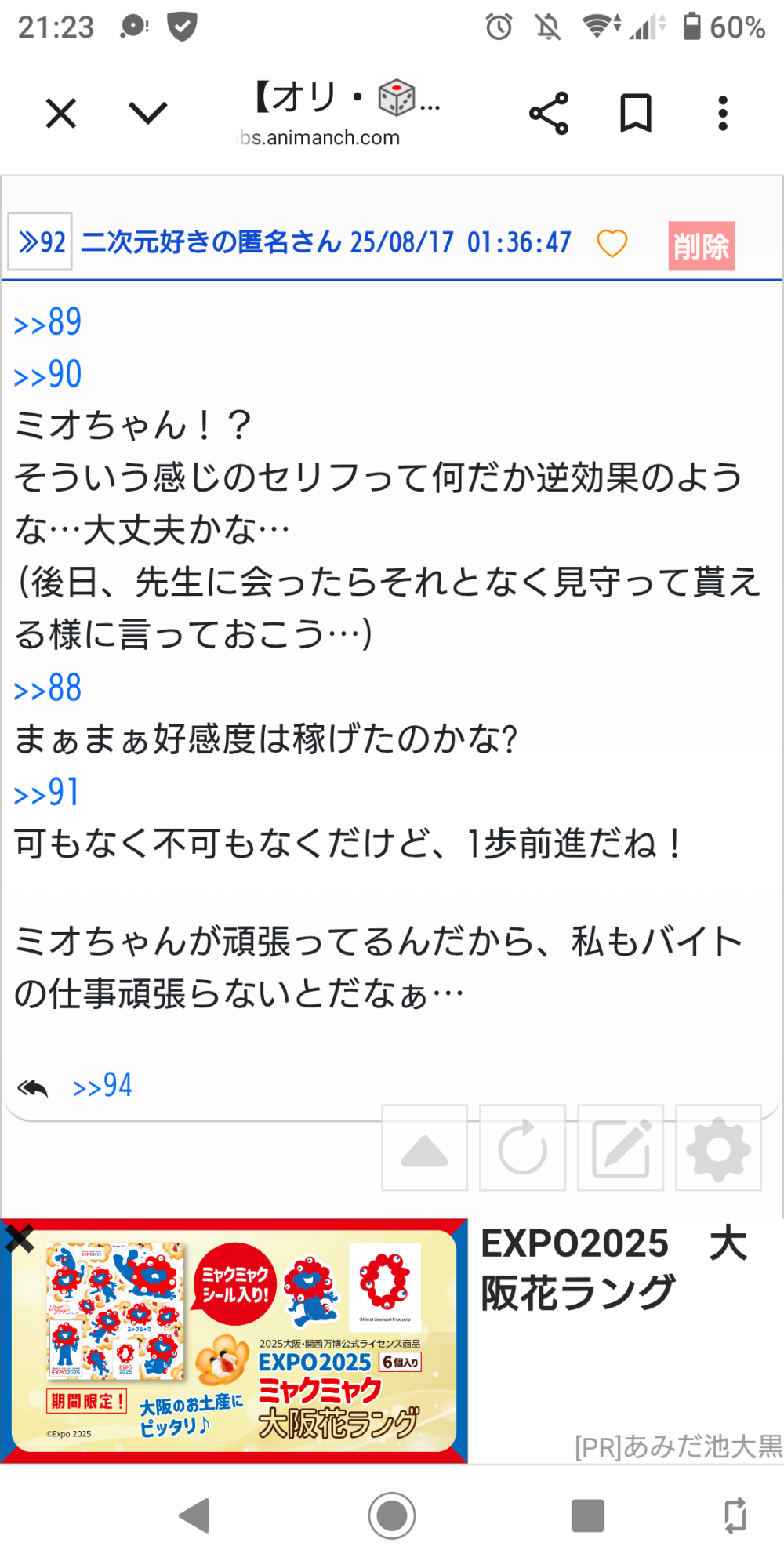Expand the down-chevron in the top bar
Screen dimensions: 784x1568
coord(147,114)
